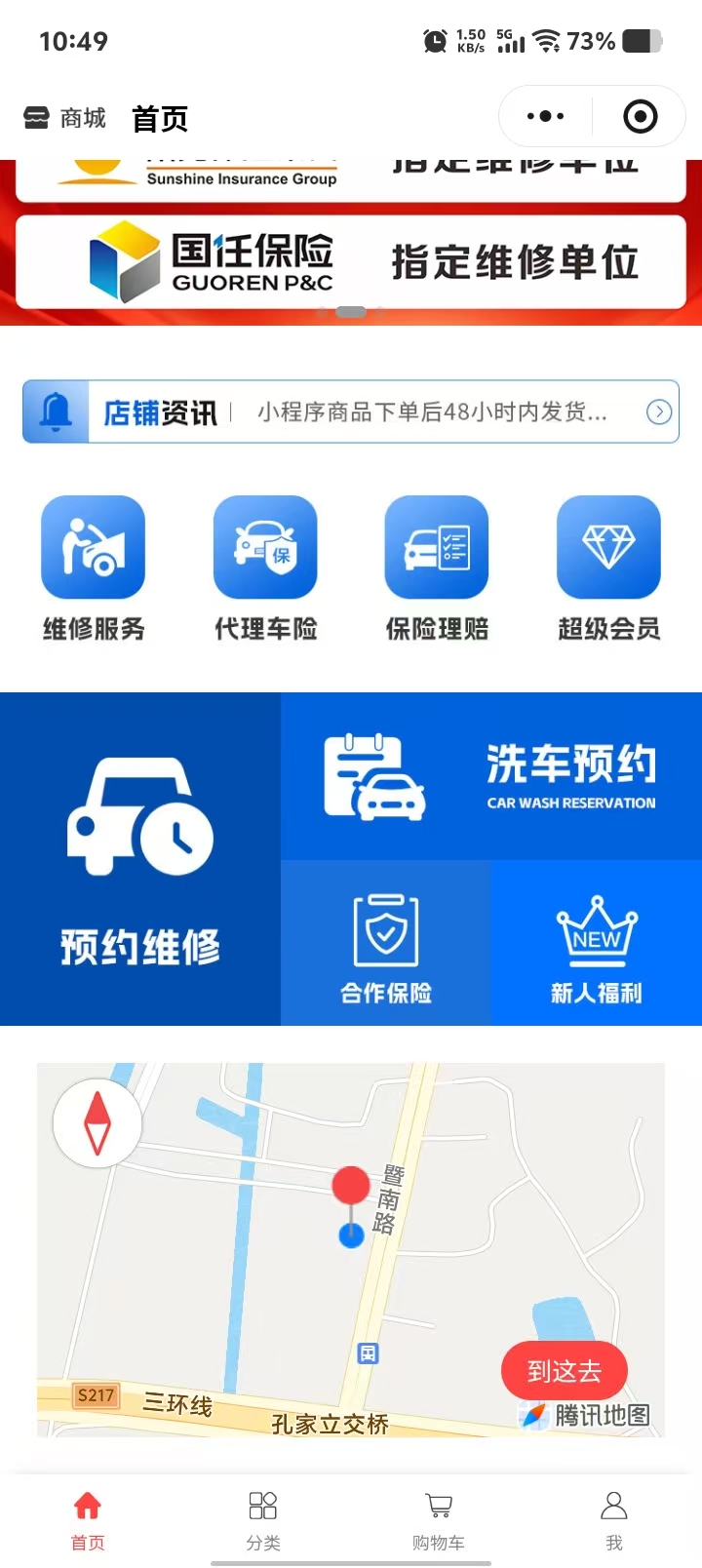Tap the 预约维修 tile
The height and width of the screenshot is (1568, 702).
point(140,859)
